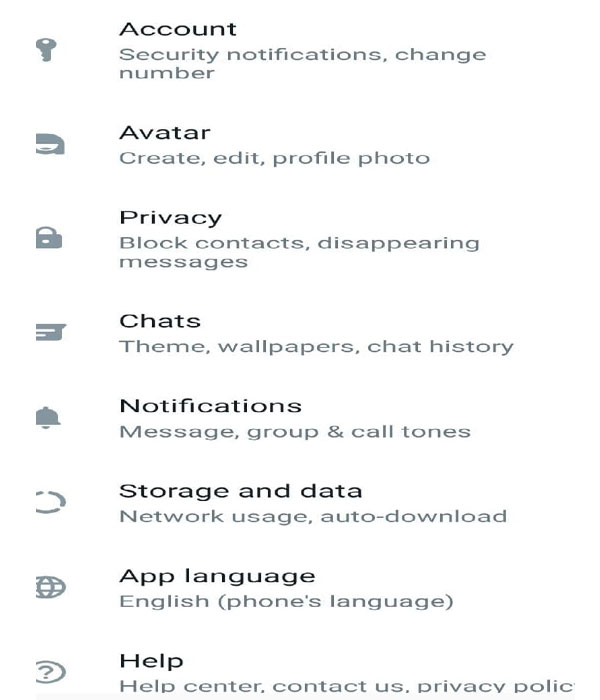Open the Avatar option
Viewport: 600px width, 700px height.
tap(165, 133)
